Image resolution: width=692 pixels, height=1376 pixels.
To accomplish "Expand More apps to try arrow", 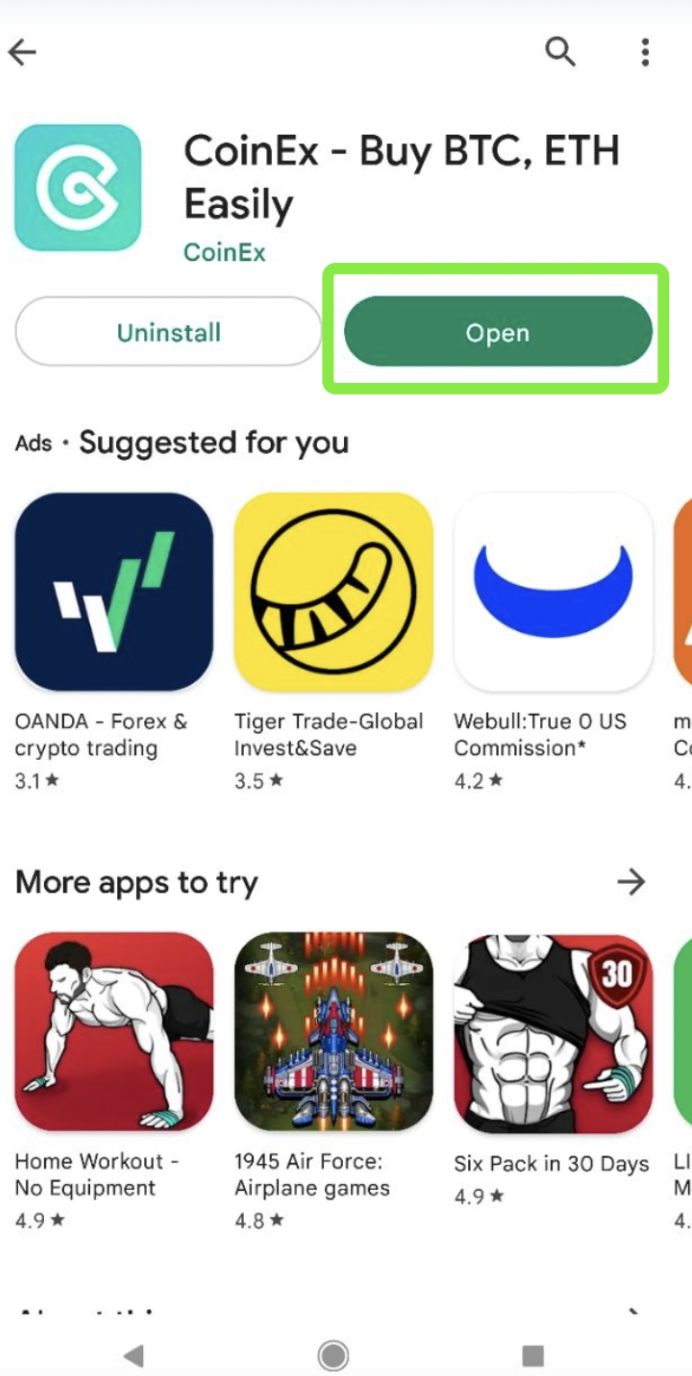I will pyautogui.click(x=631, y=881).
